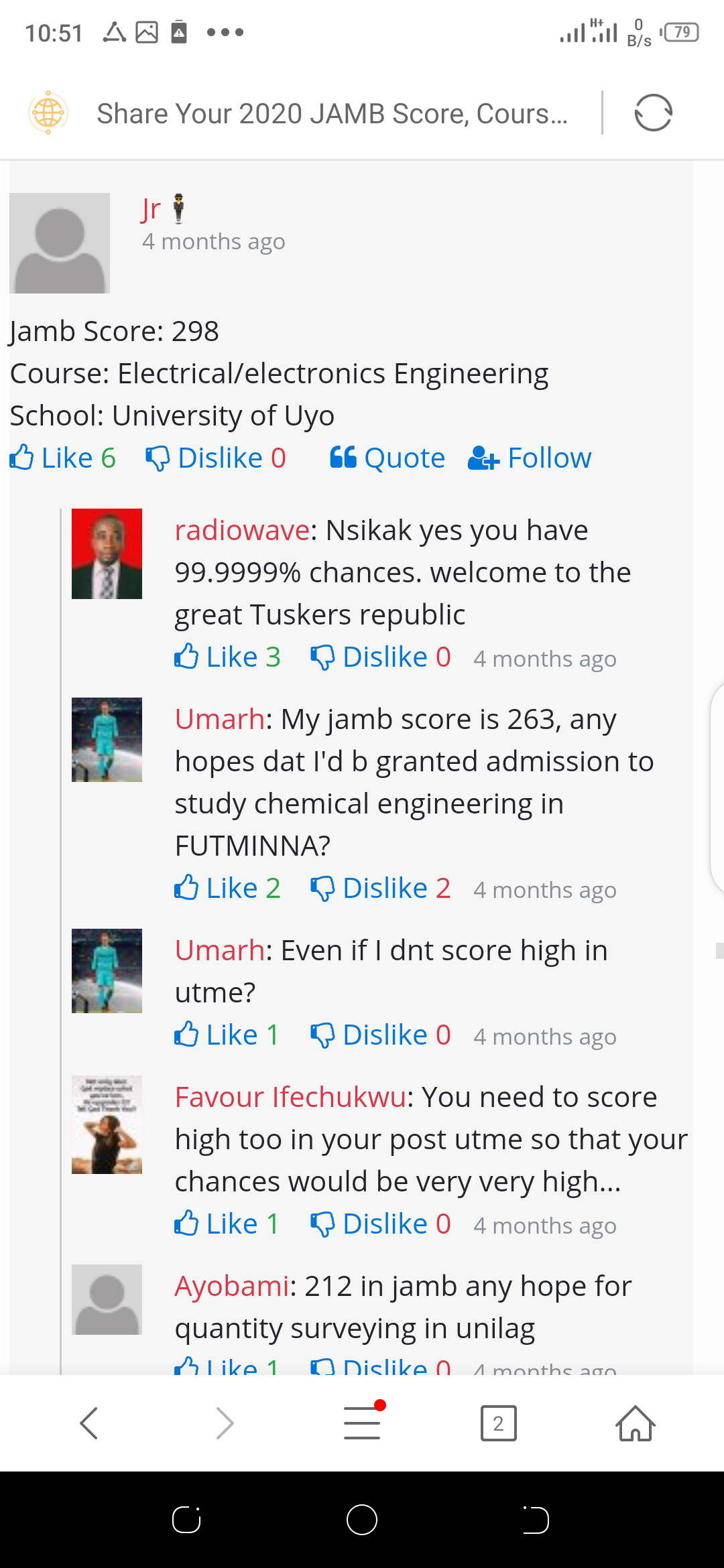This screenshot has width=724, height=1568.
Task: Dislike Favour Ifechukwu's post utme comment
Action: 380,1224
